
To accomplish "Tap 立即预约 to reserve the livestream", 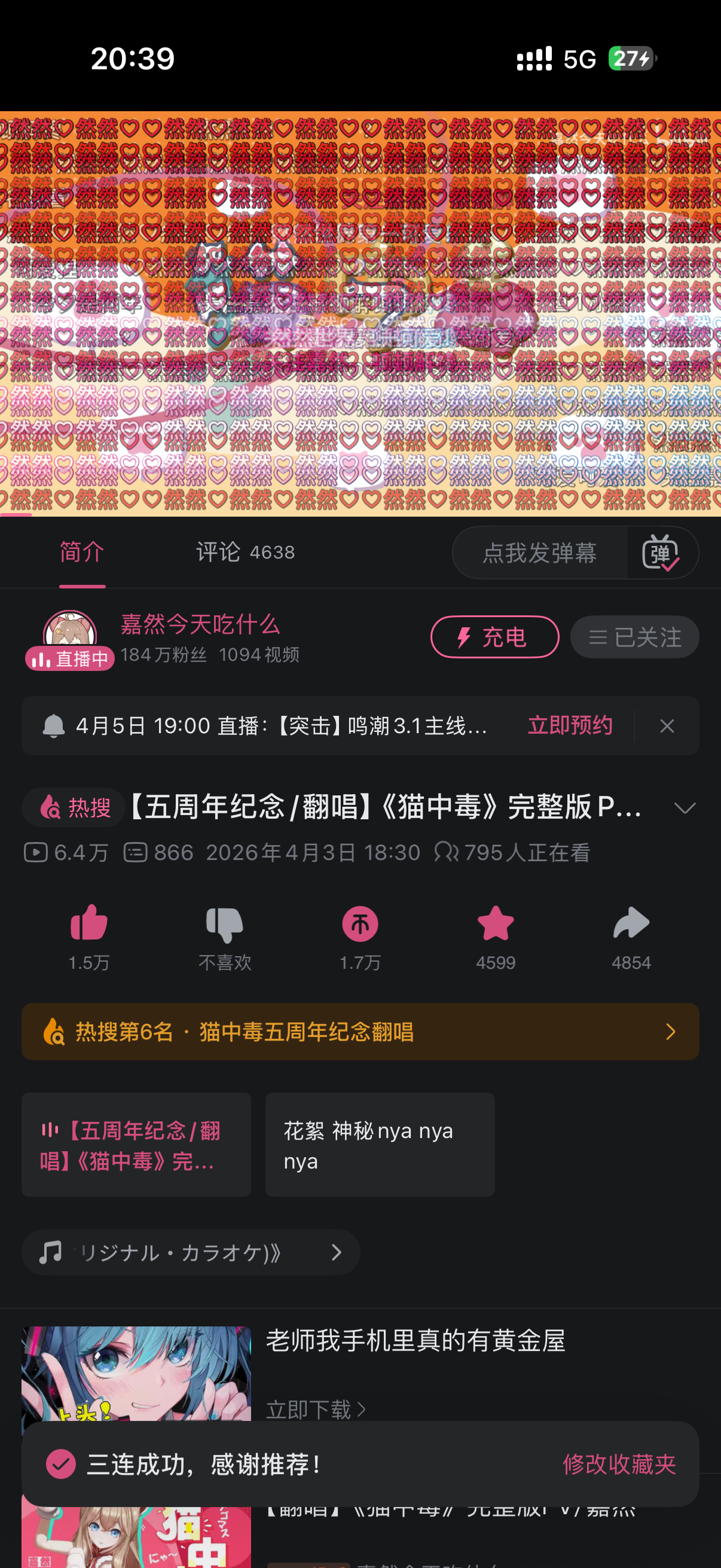I will click(x=570, y=725).
